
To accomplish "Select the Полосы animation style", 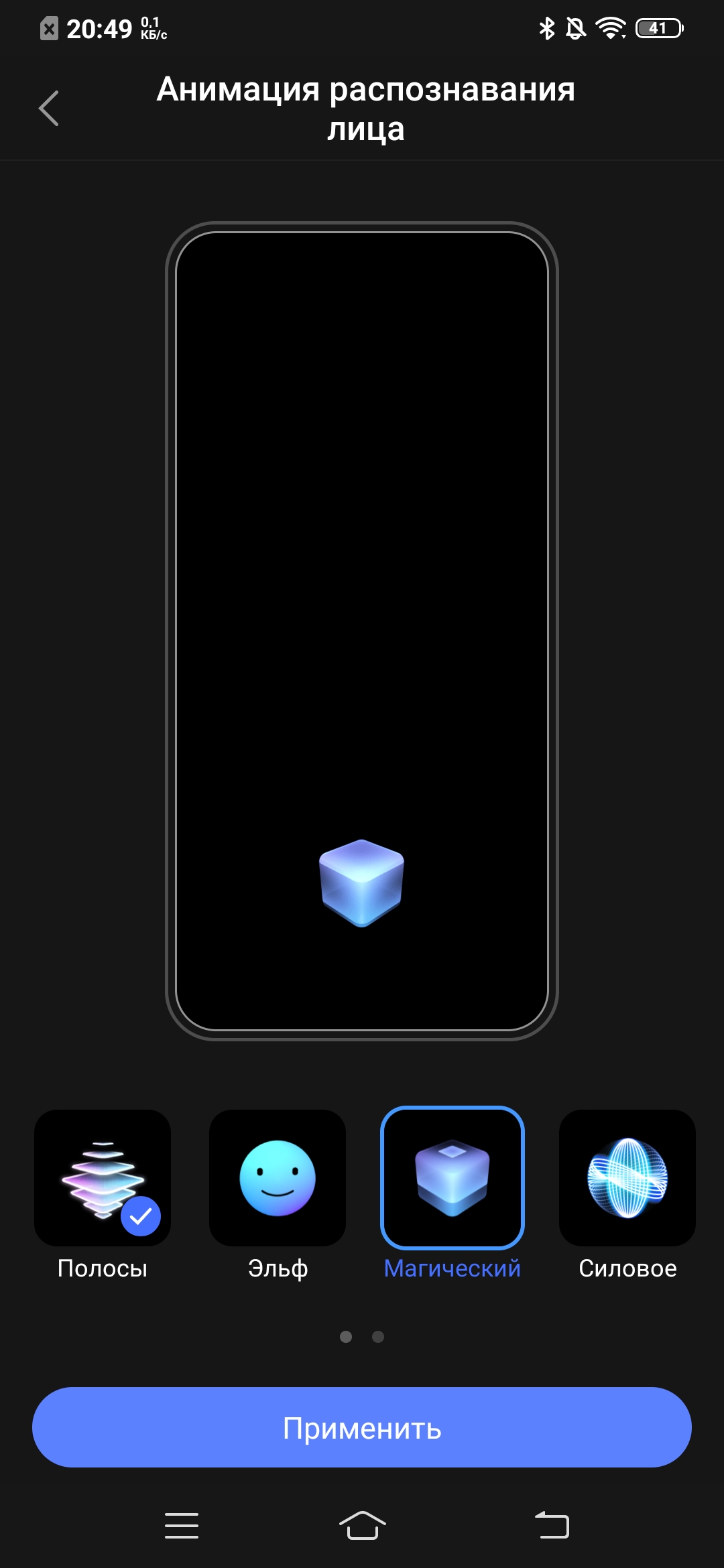I will click(x=103, y=1177).
